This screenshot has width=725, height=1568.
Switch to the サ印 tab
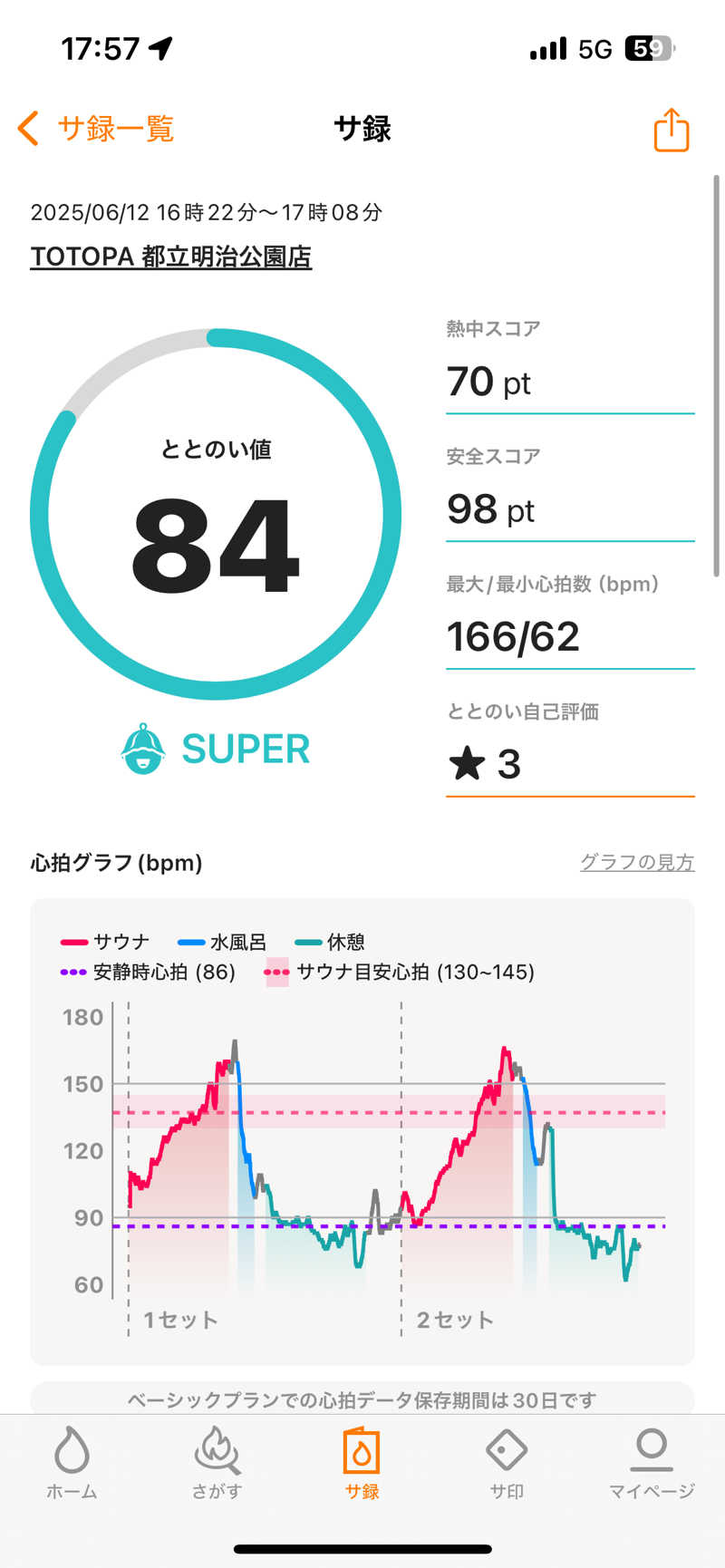coord(507,1463)
